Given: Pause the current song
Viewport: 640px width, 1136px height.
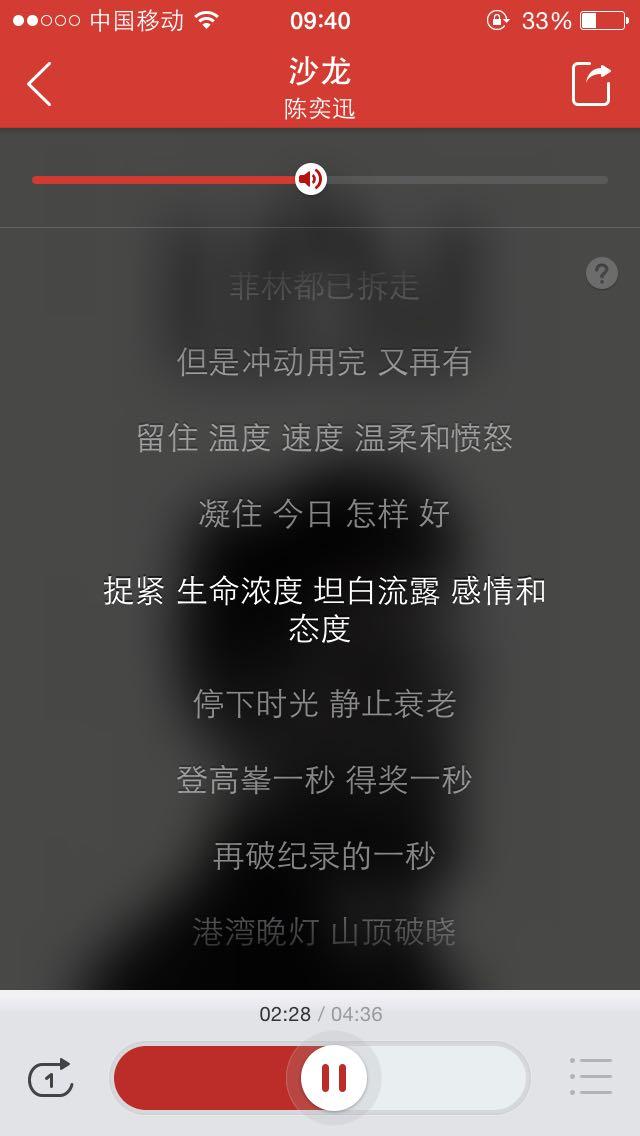Looking at the screenshot, I should click(x=334, y=1077).
